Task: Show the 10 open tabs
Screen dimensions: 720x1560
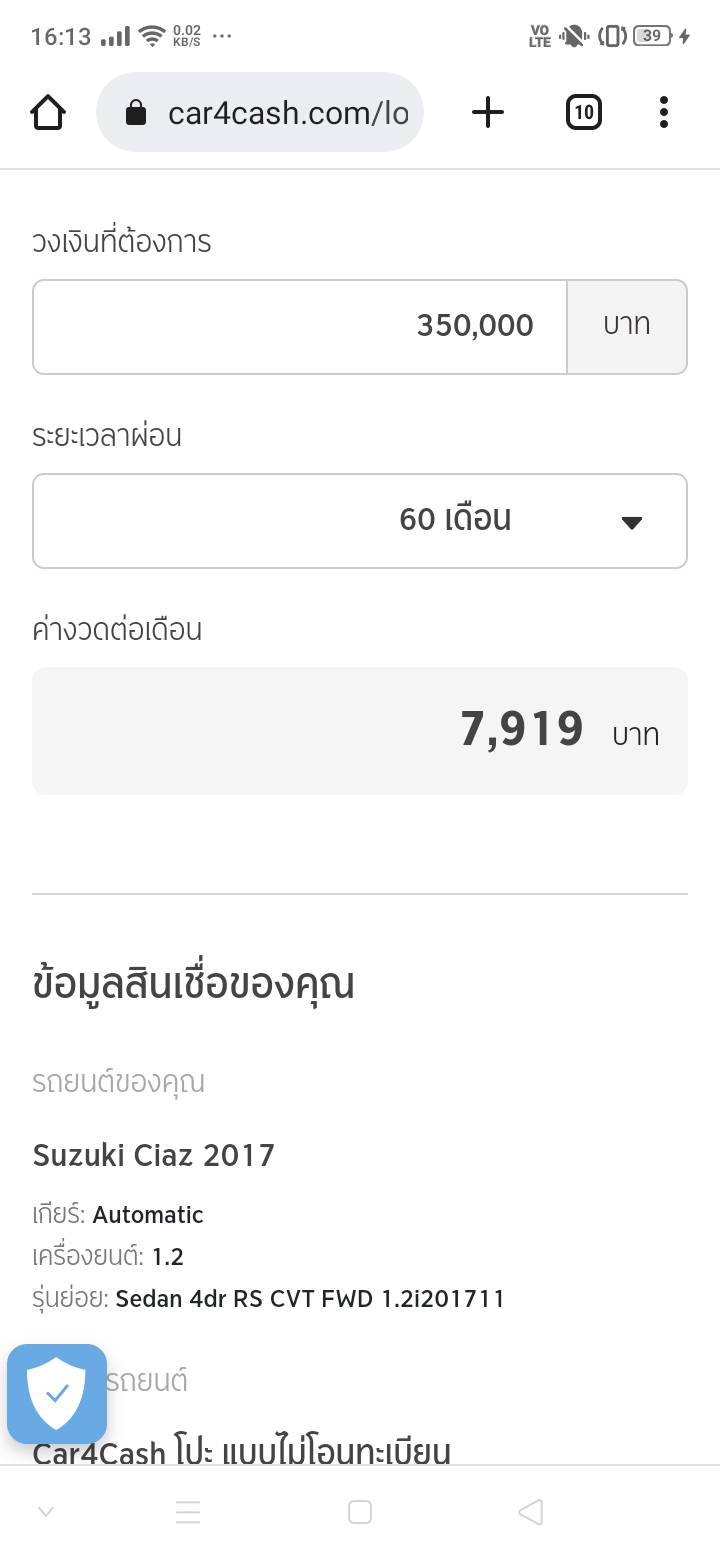Action: click(x=583, y=113)
